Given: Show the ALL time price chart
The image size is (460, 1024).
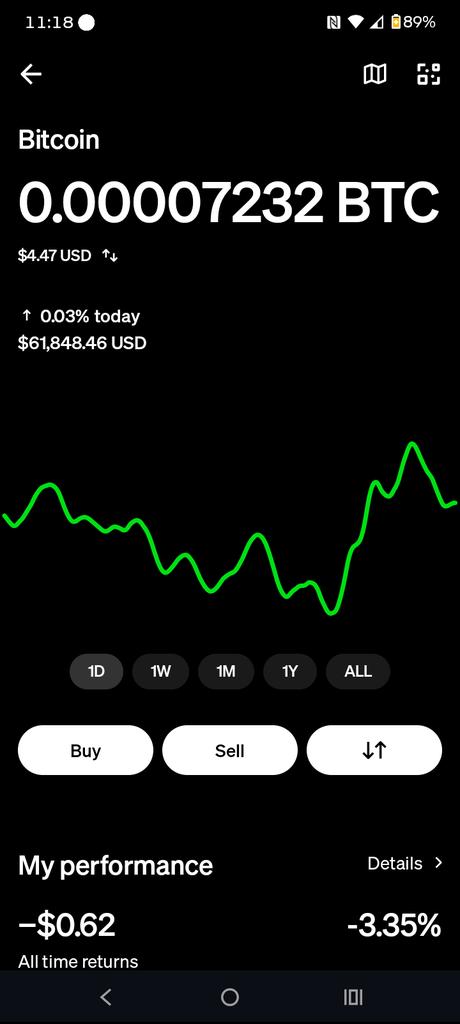Looking at the screenshot, I should click(x=357, y=671).
